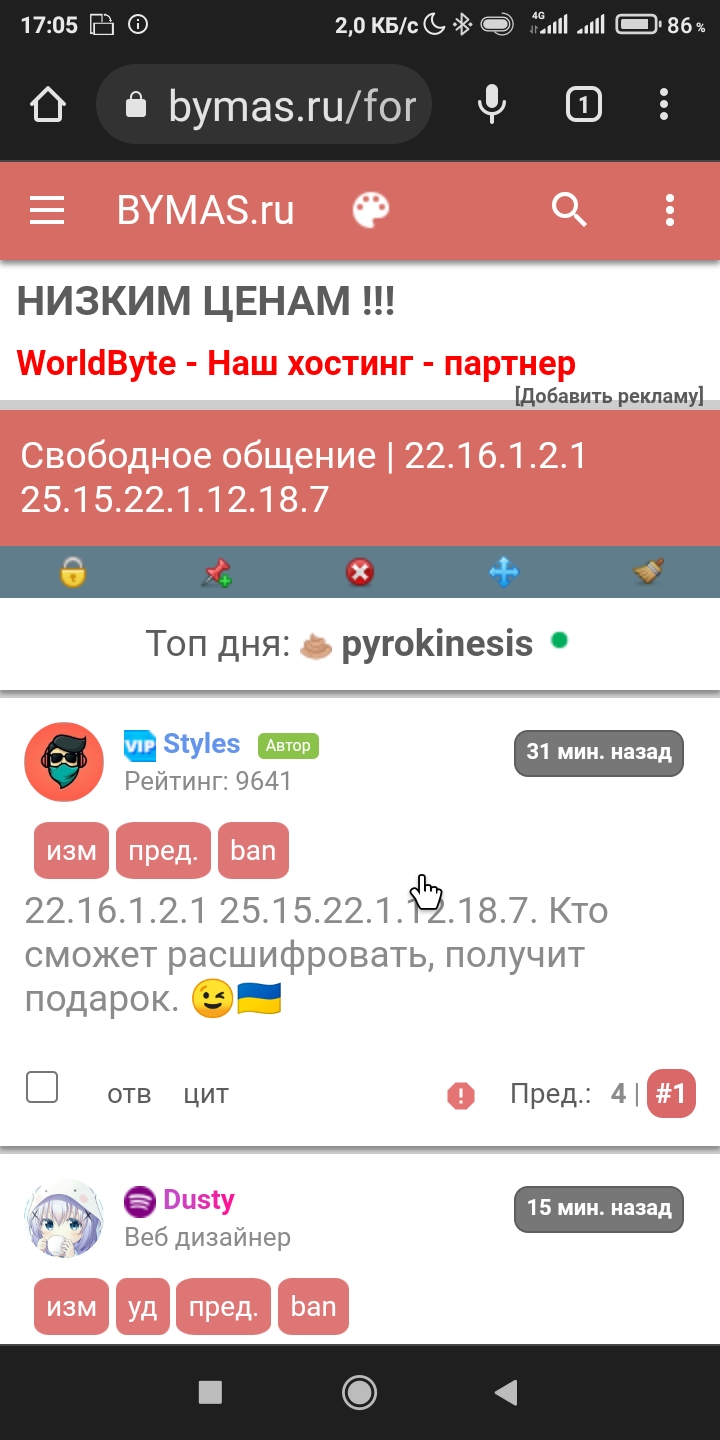Open the WorldByte hosting partner link
The height and width of the screenshot is (1440, 720).
coord(296,363)
